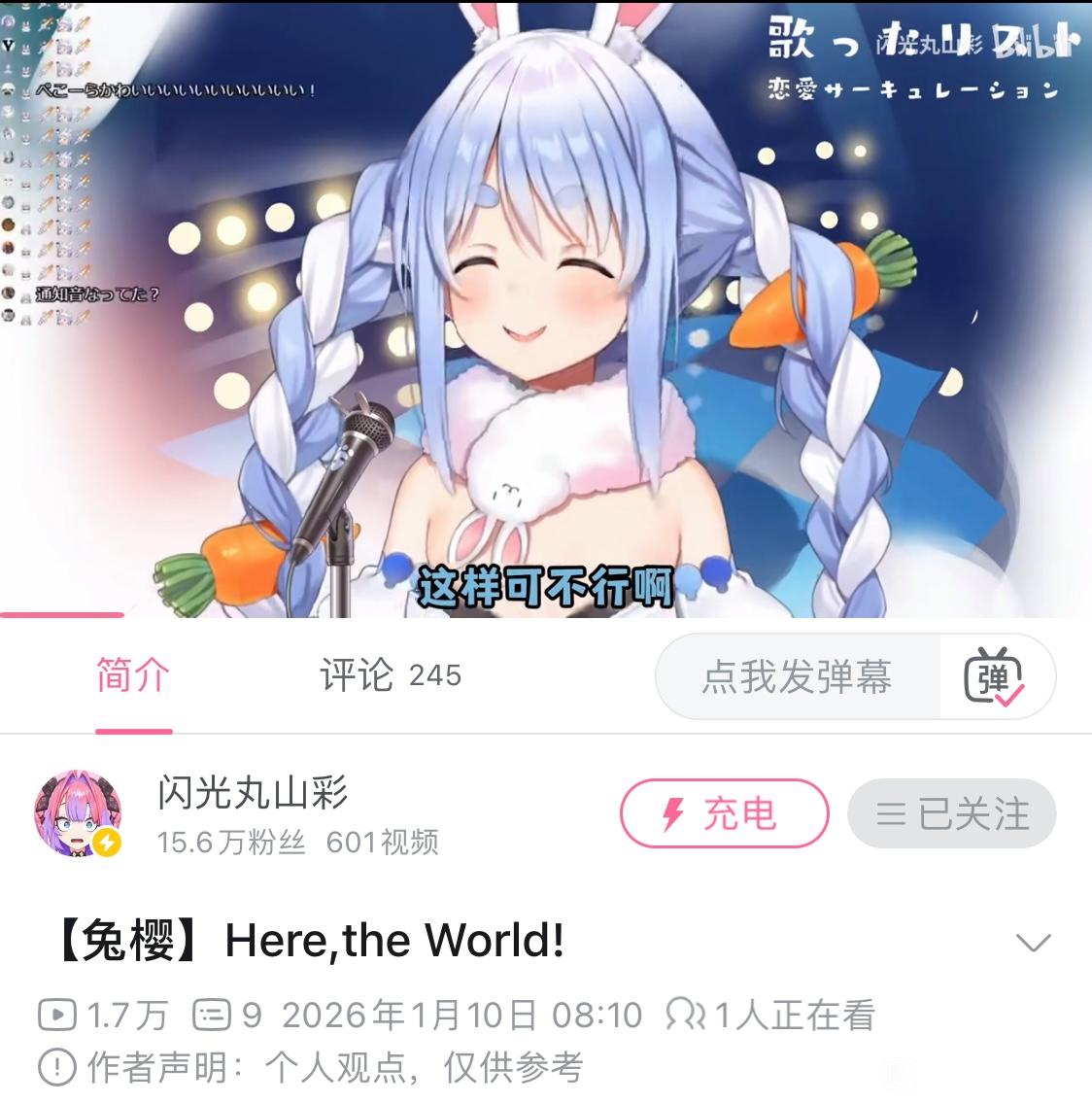
Task: Open the 点我发弹幕 input field
Action: coord(798,676)
